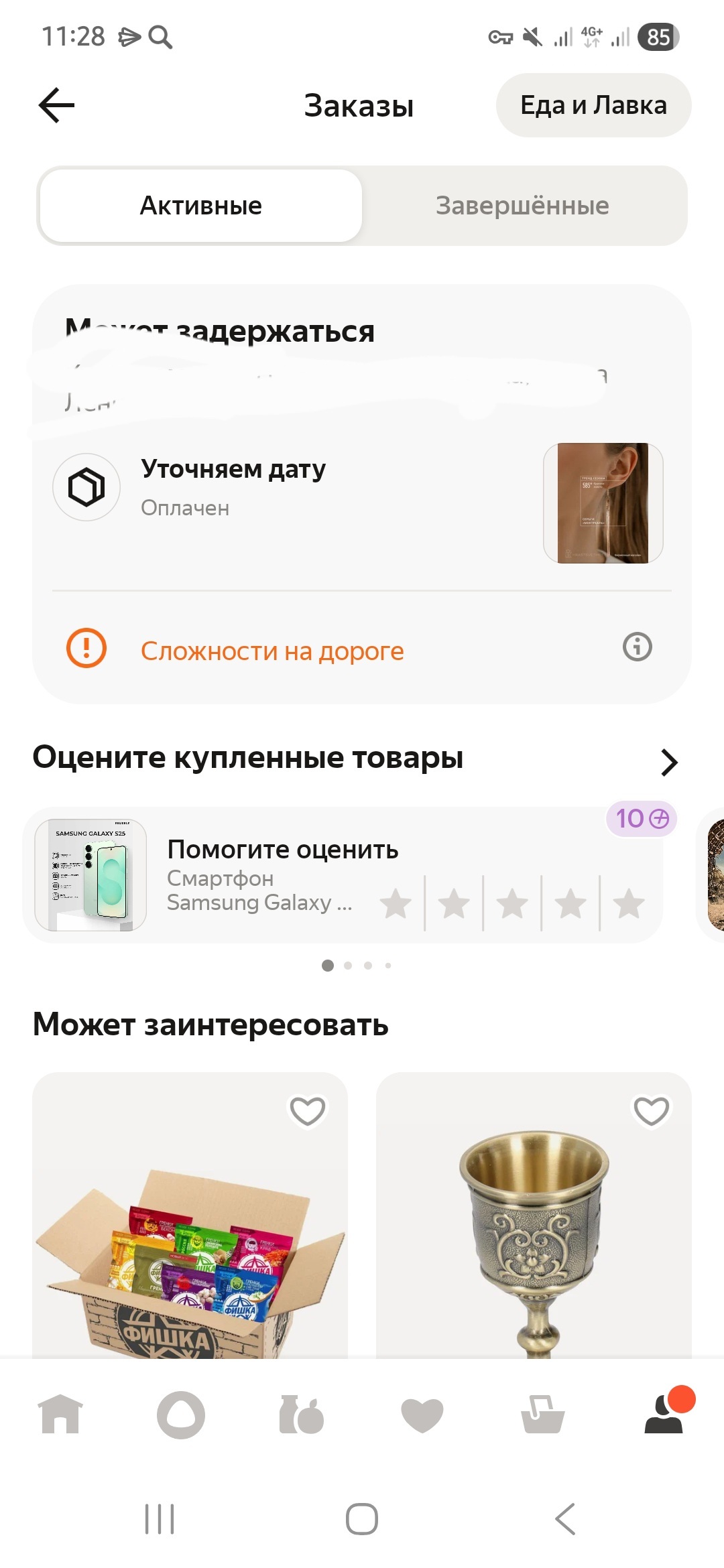724x1568 pixels.
Task: Open the brass goblet product card
Action: [x=534, y=1216]
